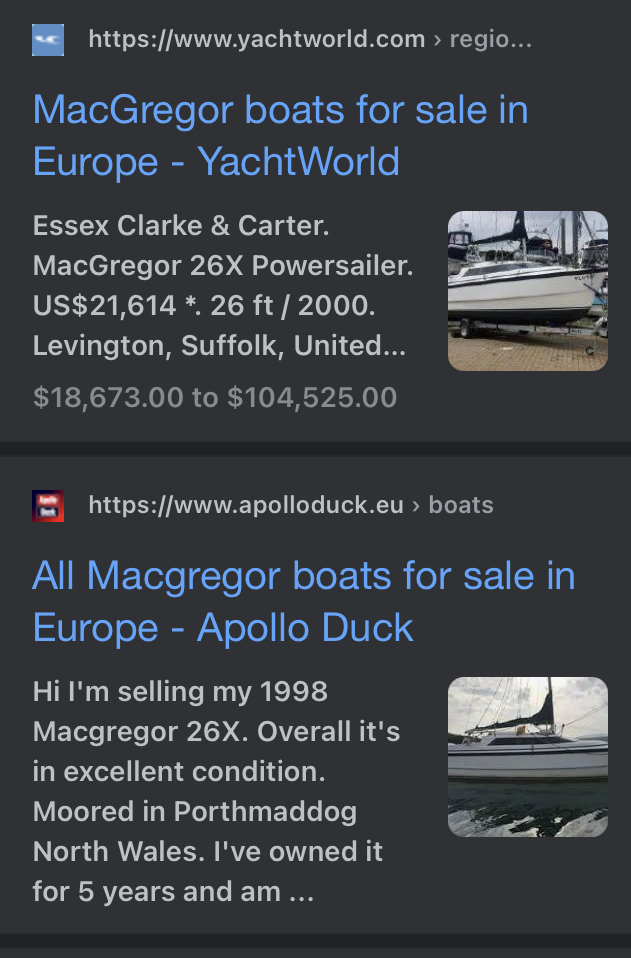Open the YachtWorld MacGregor boats result
The image size is (631, 958).
(280, 135)
